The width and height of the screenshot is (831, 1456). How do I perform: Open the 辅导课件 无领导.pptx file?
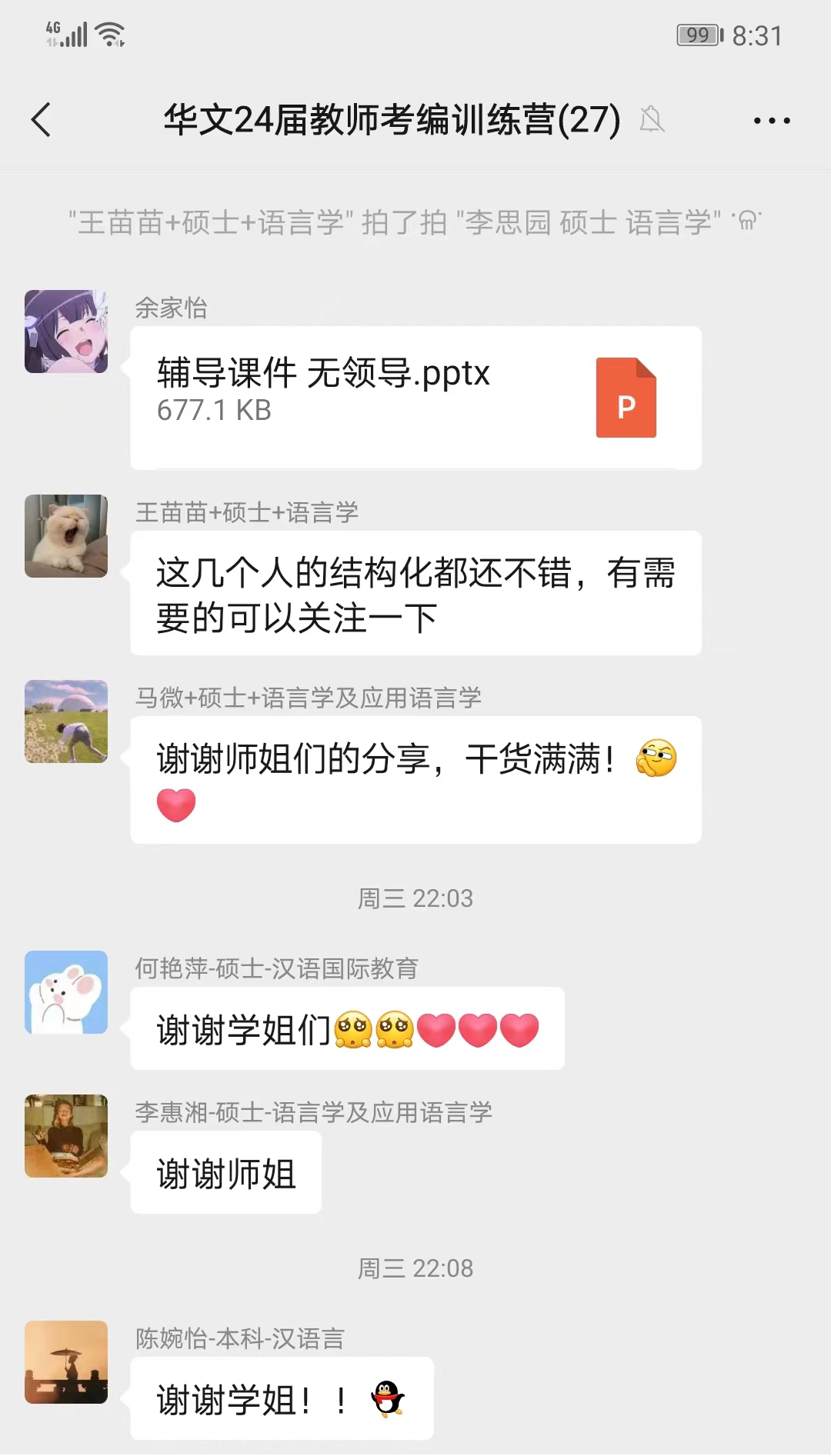pos(415,397)
